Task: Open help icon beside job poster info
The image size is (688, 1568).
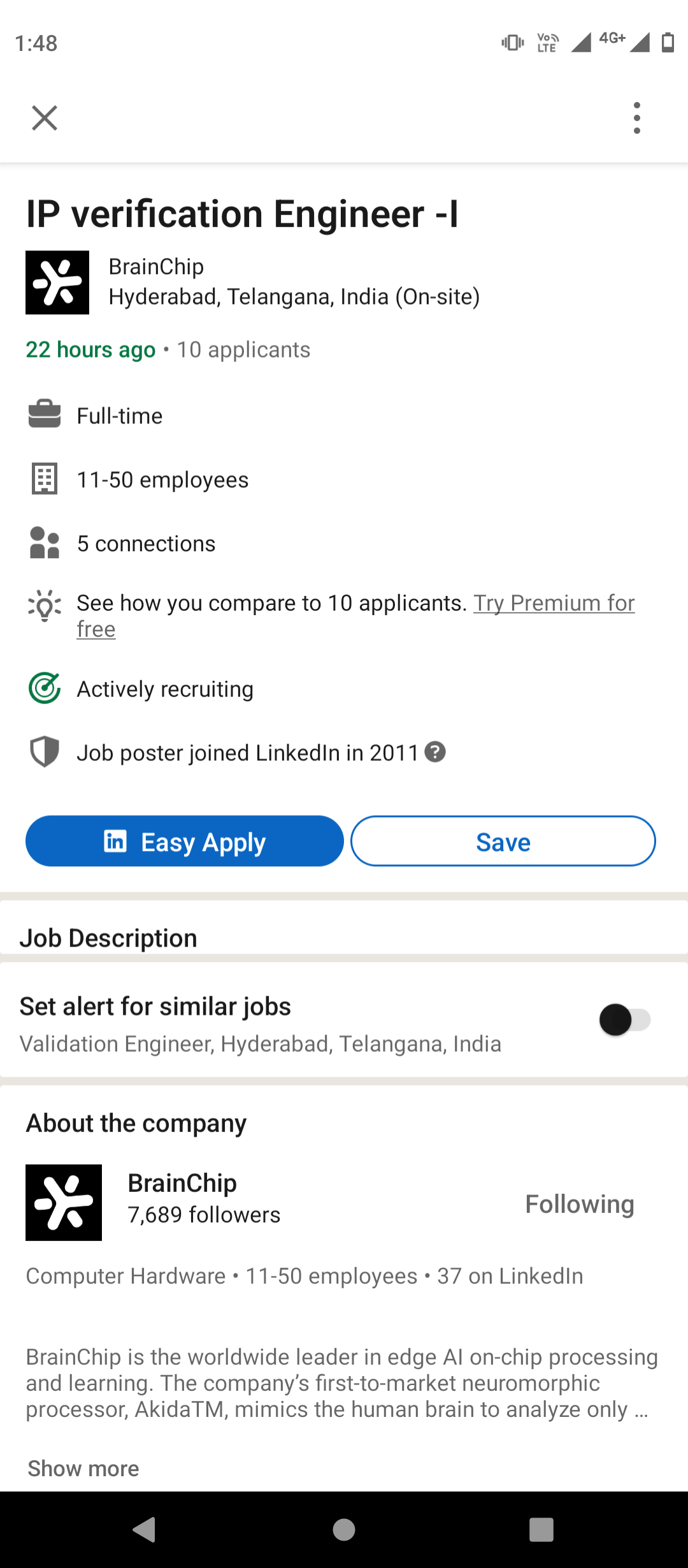Action: coord(435,752)
